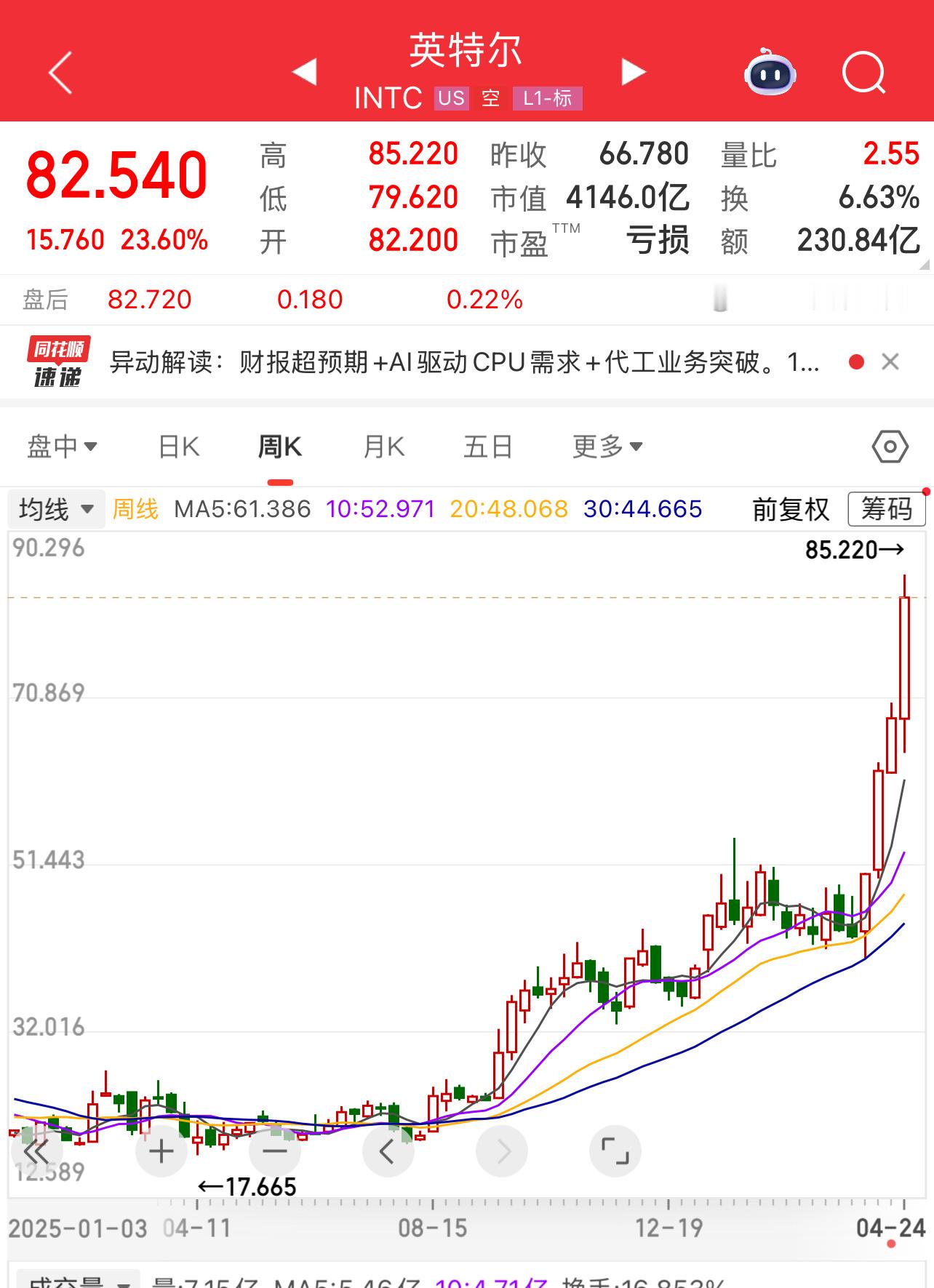Select the 月K monthly chart tab

pos(382,447)
